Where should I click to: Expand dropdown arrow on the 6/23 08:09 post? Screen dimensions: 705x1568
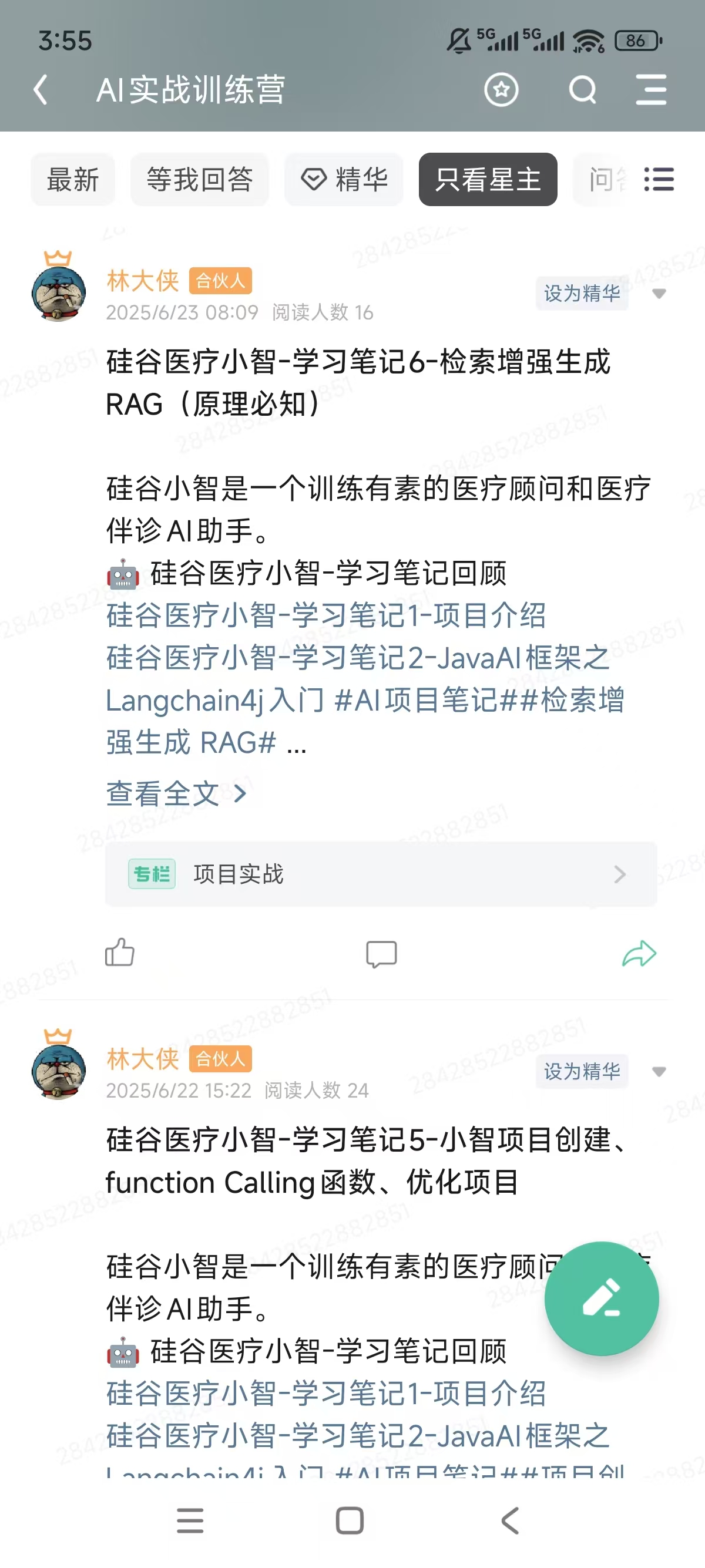[x=659, y=294]
